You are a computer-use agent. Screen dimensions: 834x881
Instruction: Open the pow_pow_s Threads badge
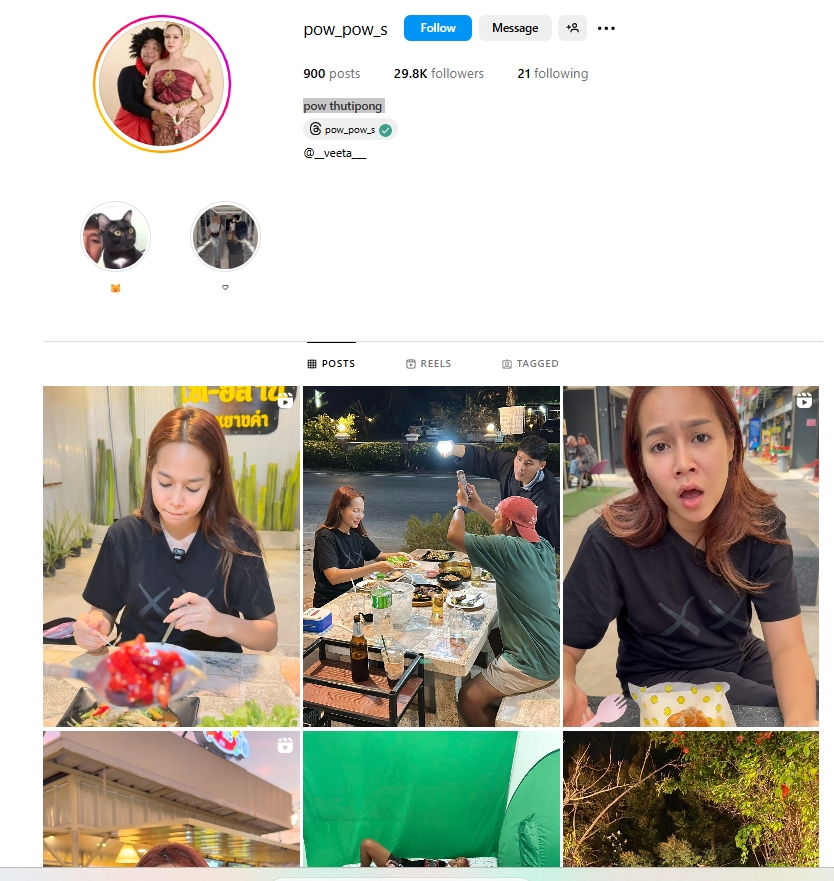pyautogui.click(x=350, y=129)
